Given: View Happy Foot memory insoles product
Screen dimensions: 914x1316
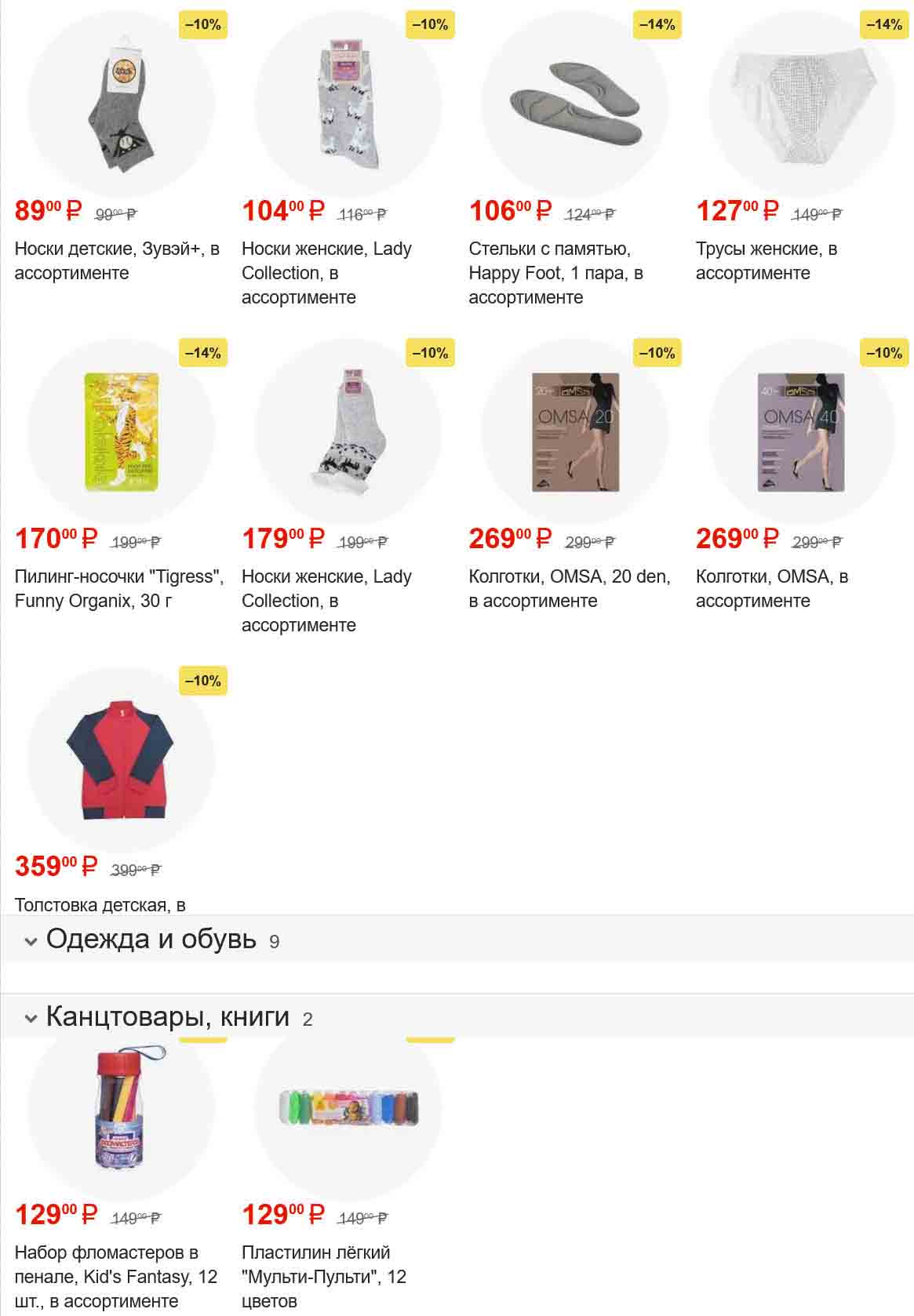Looking at the screenshot, I should pos(575,104).
